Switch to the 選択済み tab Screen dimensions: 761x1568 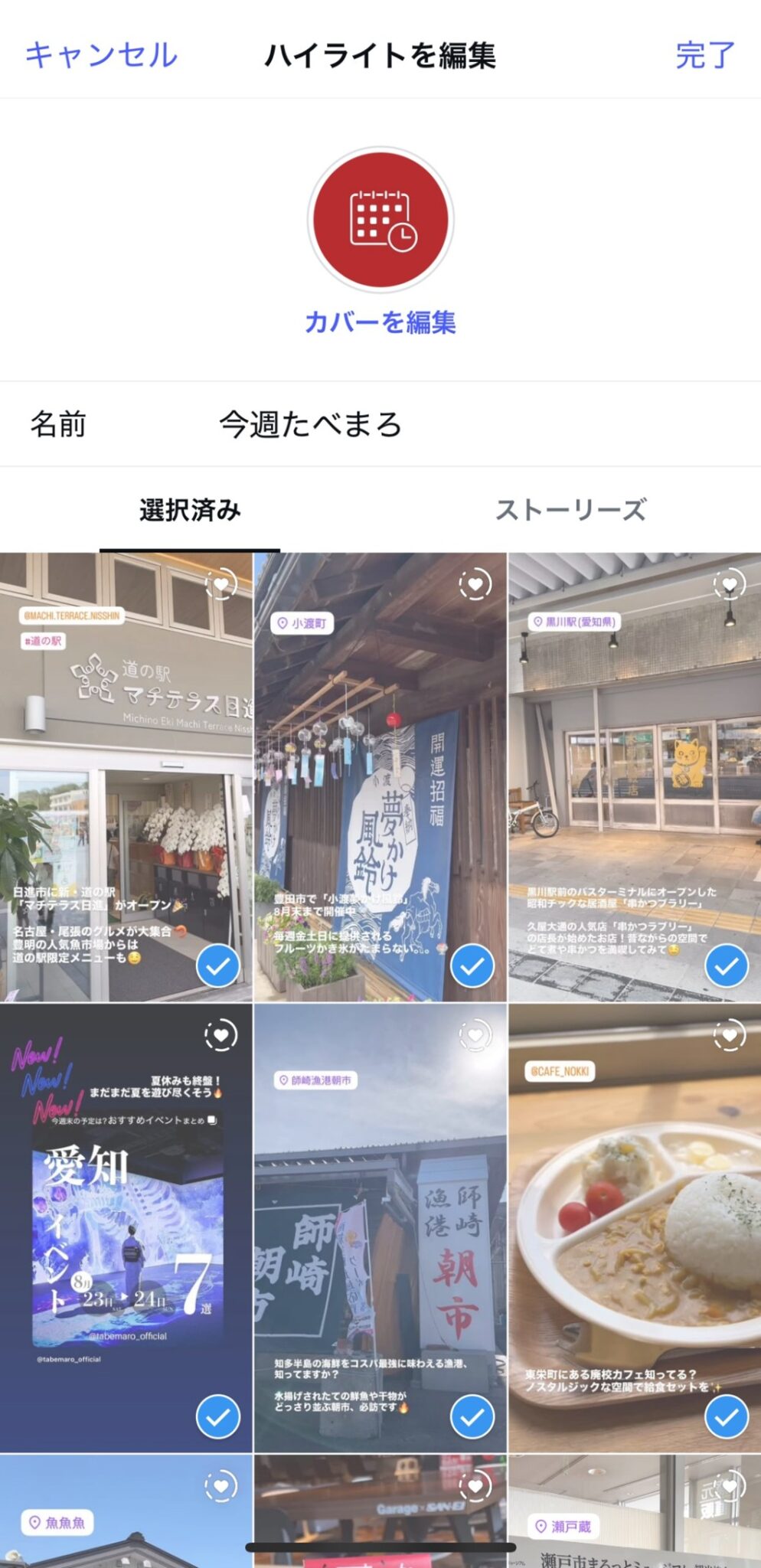point(190,510)
